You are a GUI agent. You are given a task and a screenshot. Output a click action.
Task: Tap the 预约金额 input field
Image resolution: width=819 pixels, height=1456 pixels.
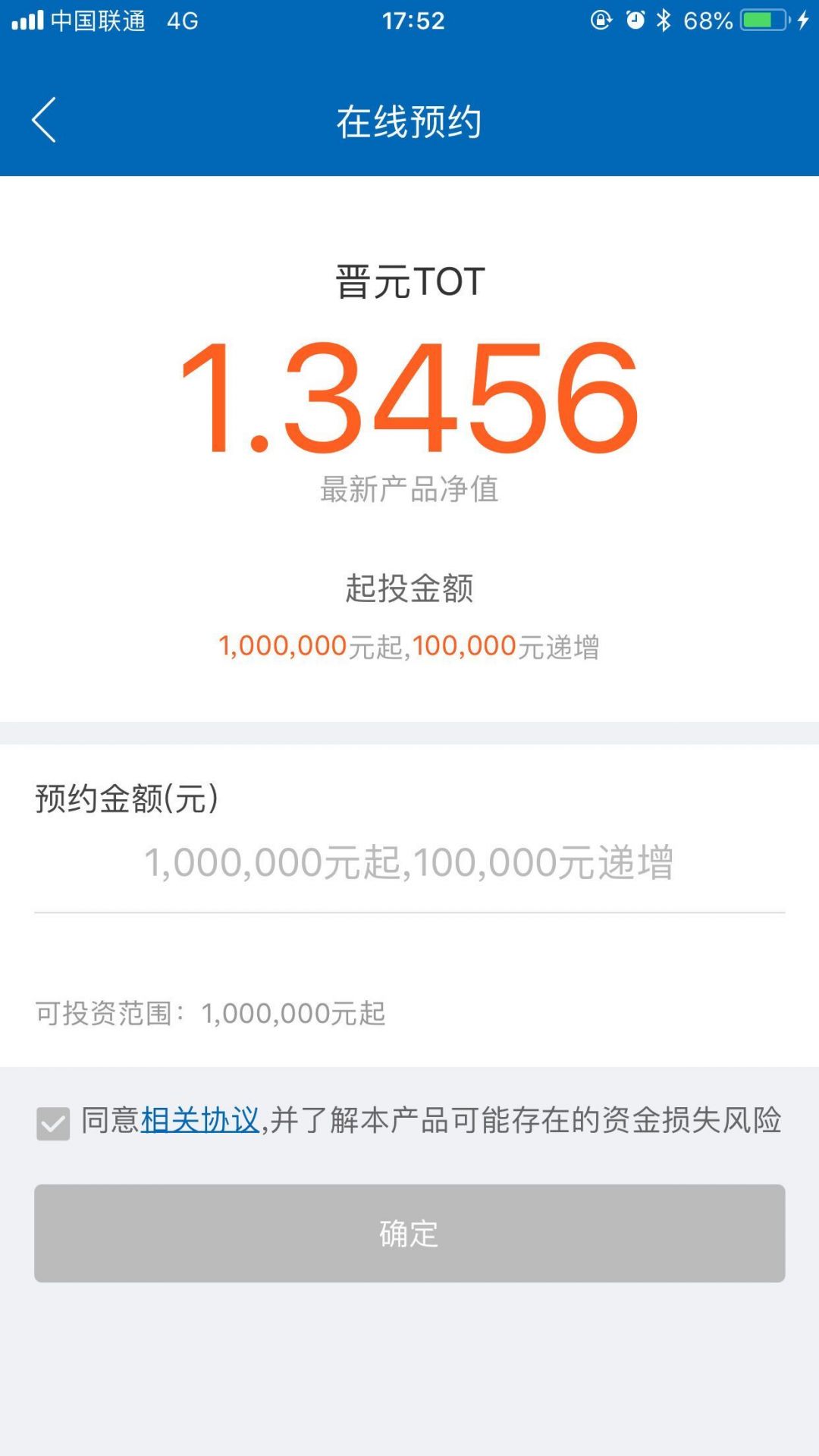(409, 863)
